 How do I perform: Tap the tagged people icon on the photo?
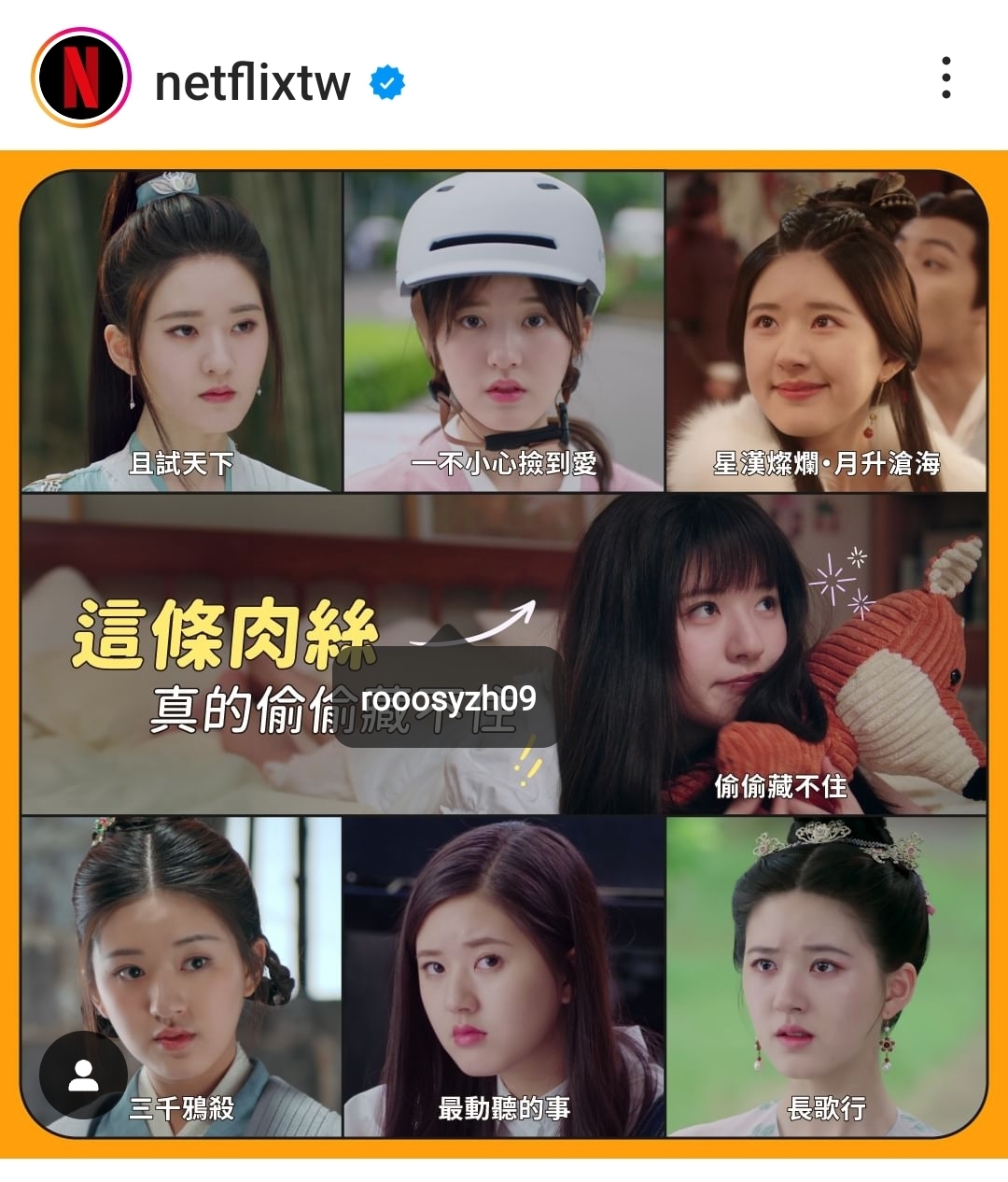tap(83, 1076)
